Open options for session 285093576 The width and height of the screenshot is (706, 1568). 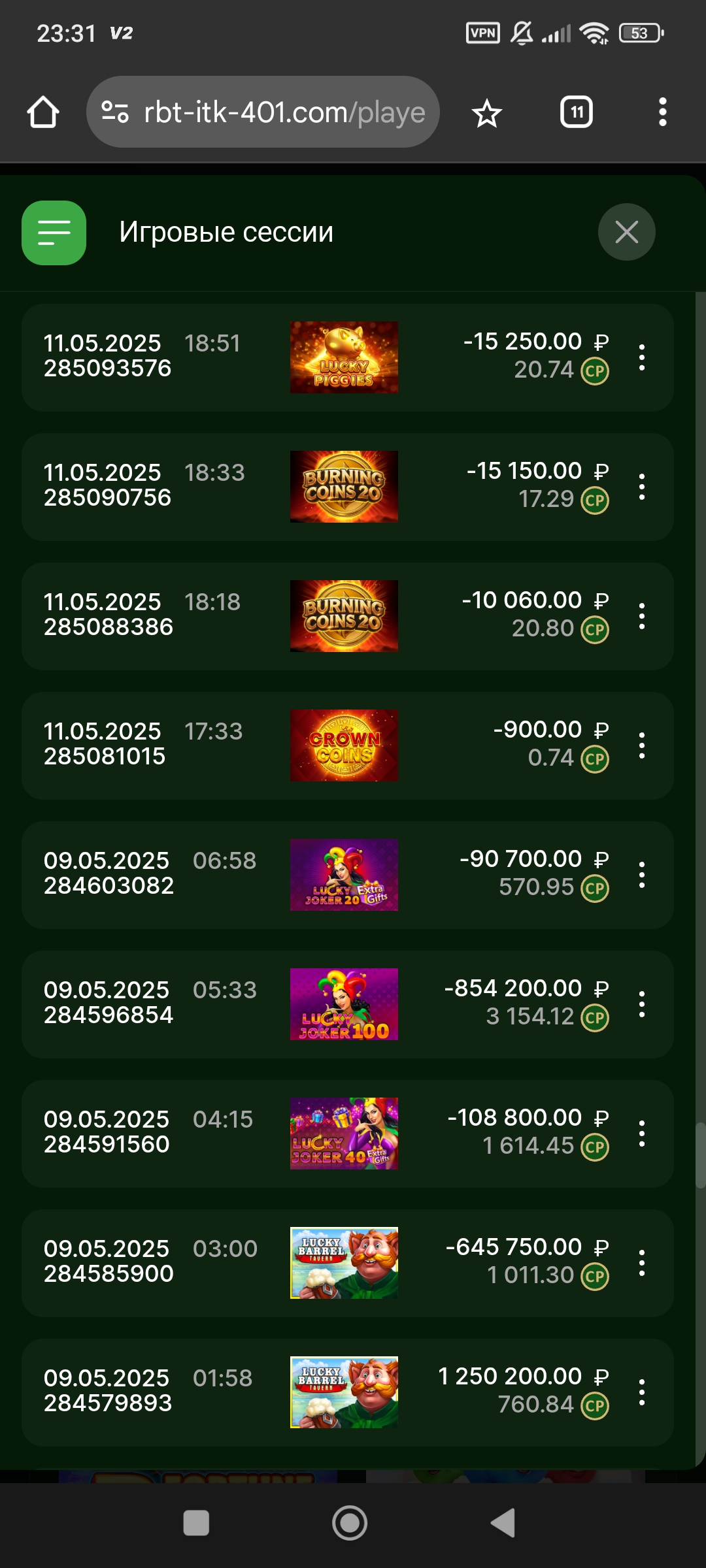[x=642, y=357]
